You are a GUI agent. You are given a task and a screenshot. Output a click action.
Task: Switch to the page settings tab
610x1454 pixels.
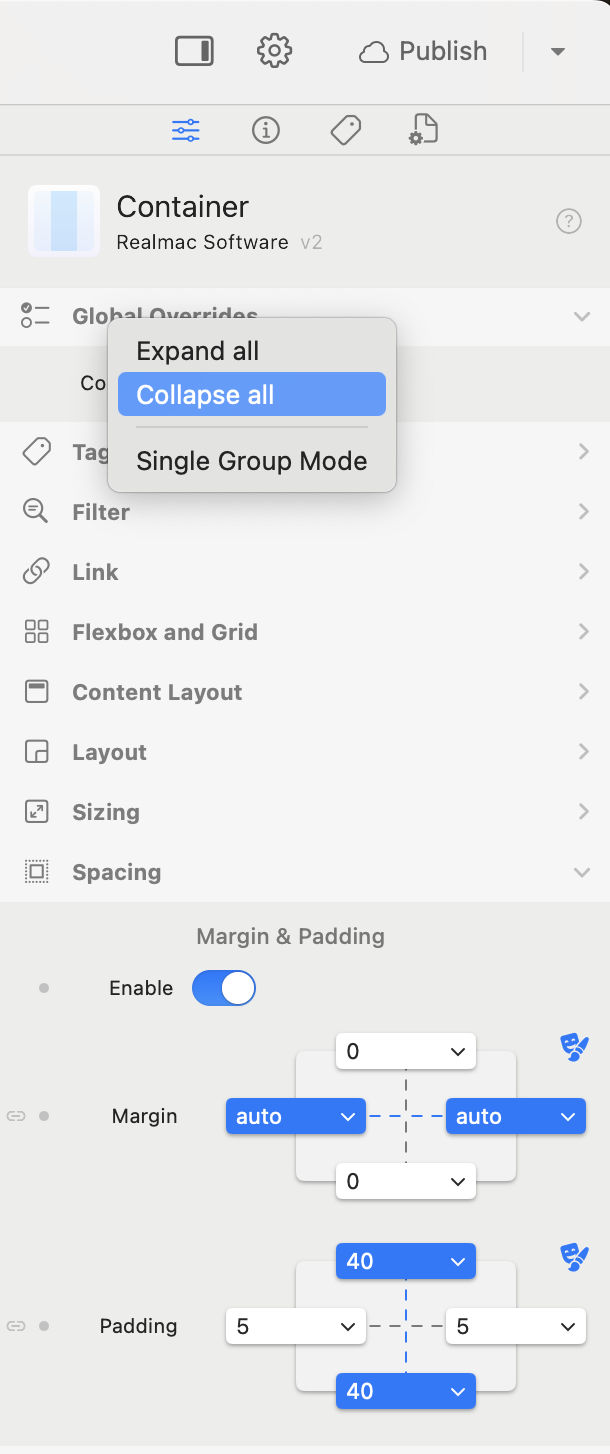[424, 130]
